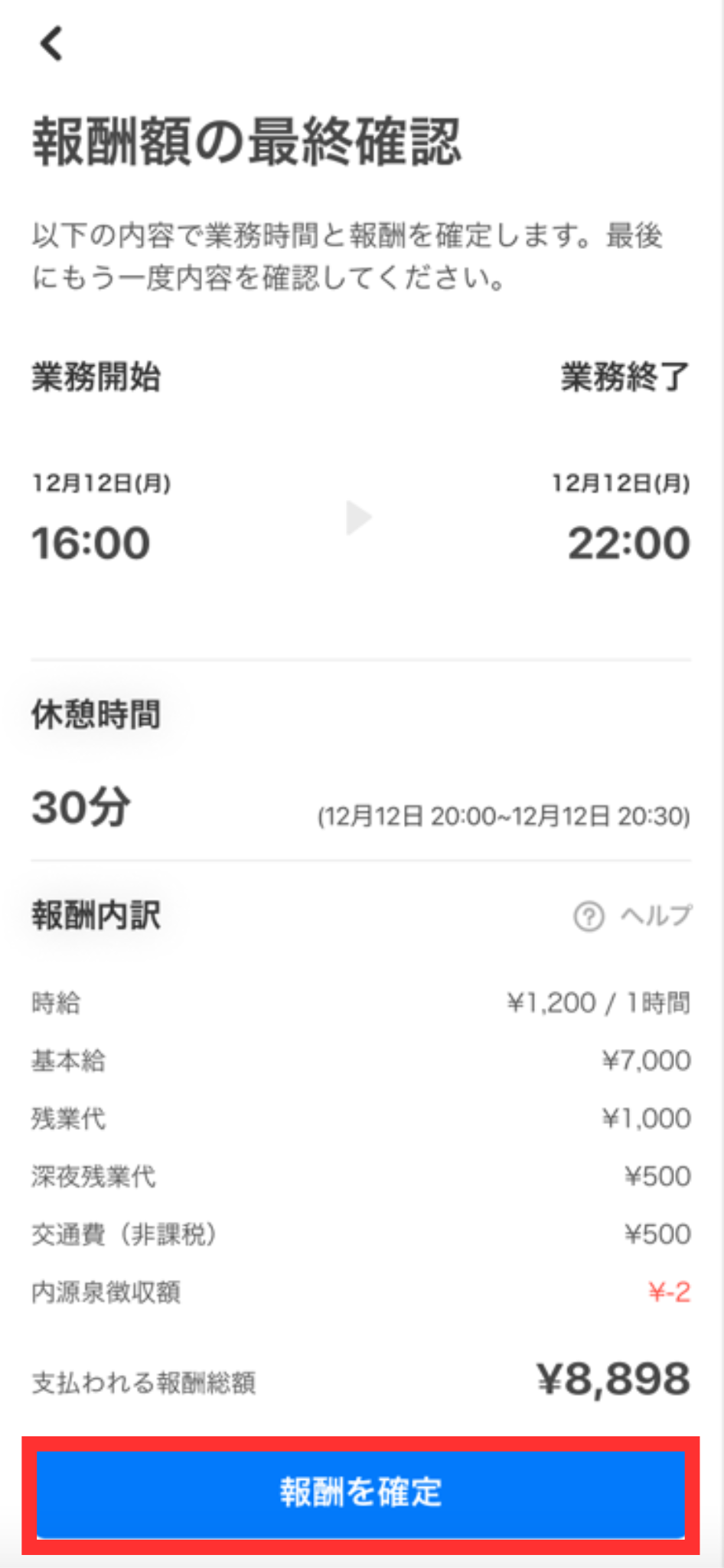Confirm with the 報酬を確定 button
724x1568 pixels.
(x=360, y=1494)
